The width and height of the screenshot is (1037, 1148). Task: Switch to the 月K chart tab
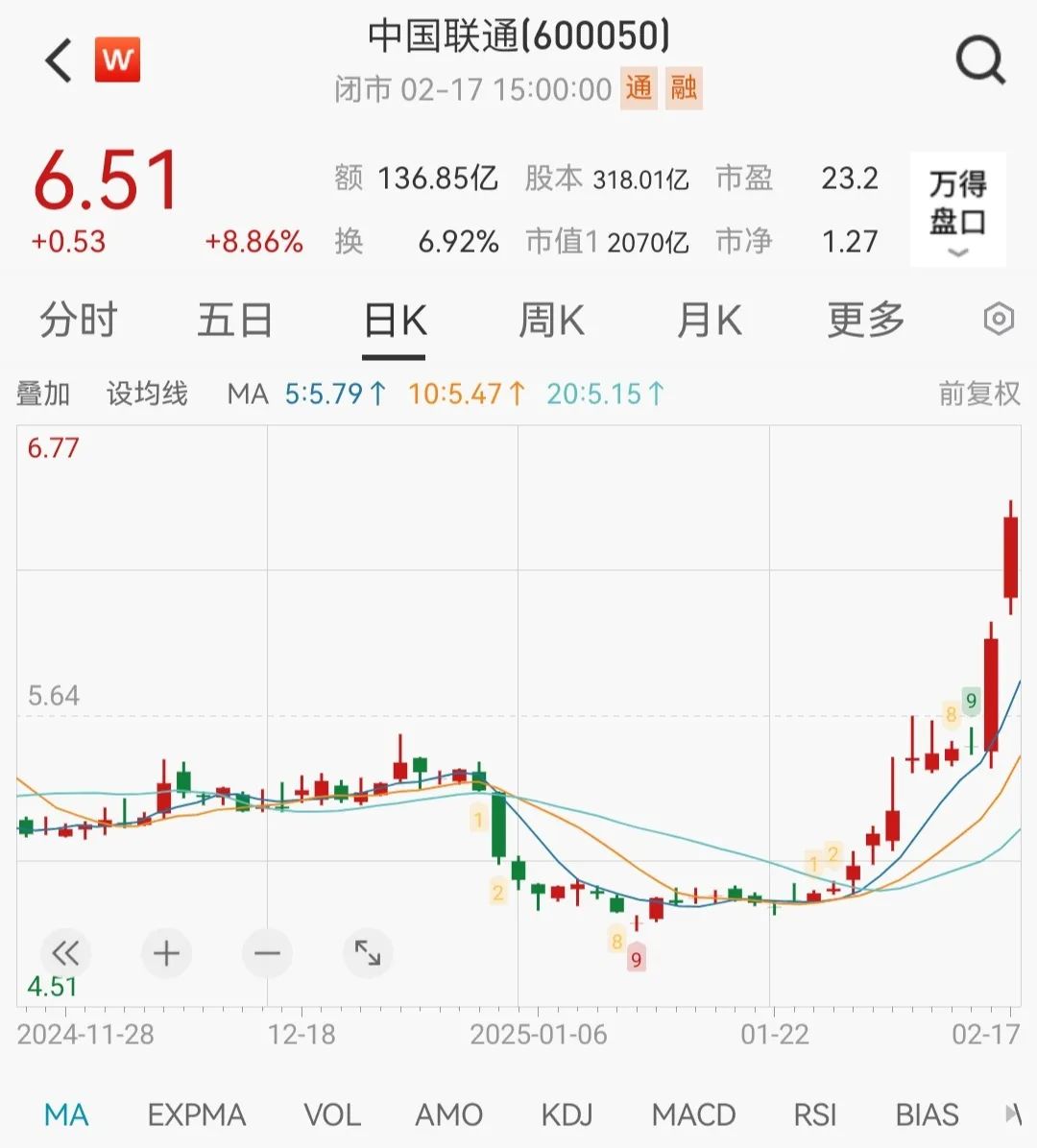pyautogui.click(x=709, y=321)
